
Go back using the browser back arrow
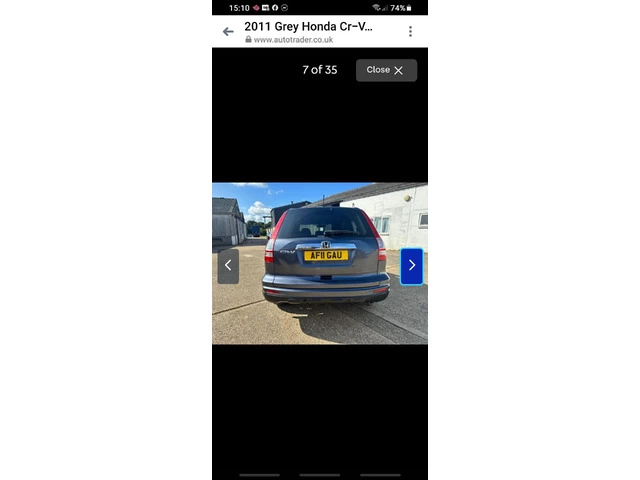(228, 31)
